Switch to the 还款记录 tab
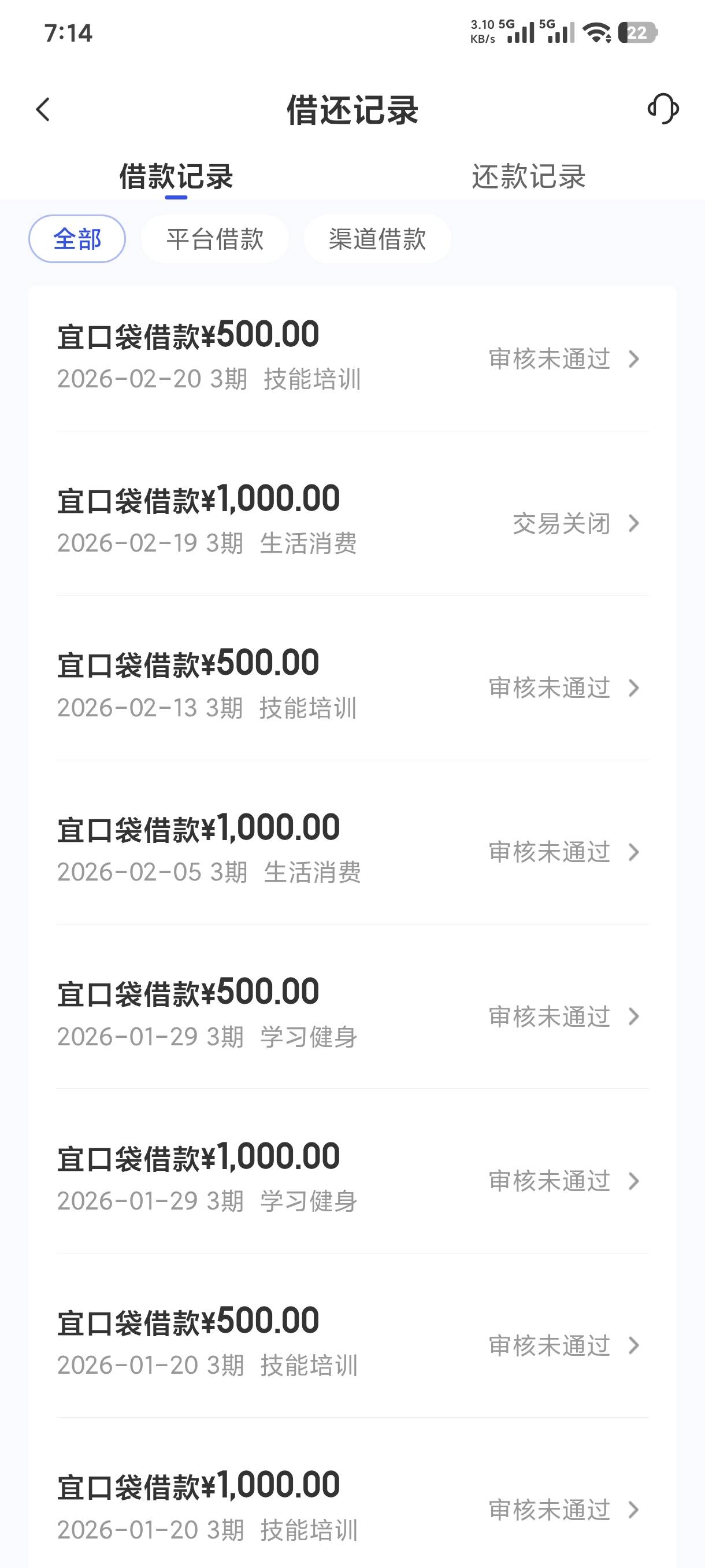 528,176
